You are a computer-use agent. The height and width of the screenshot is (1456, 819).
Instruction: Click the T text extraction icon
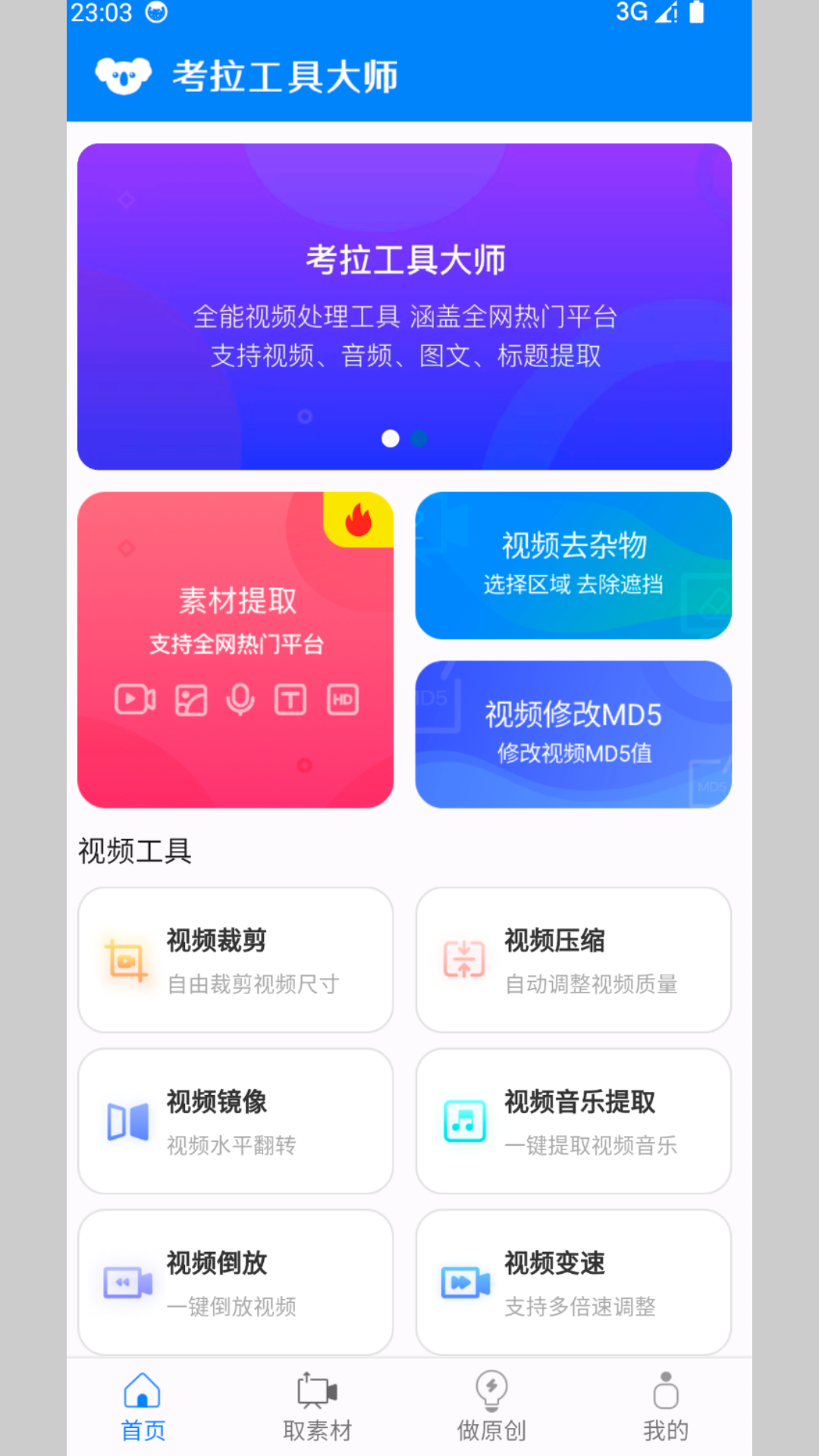tap(290, 700)
